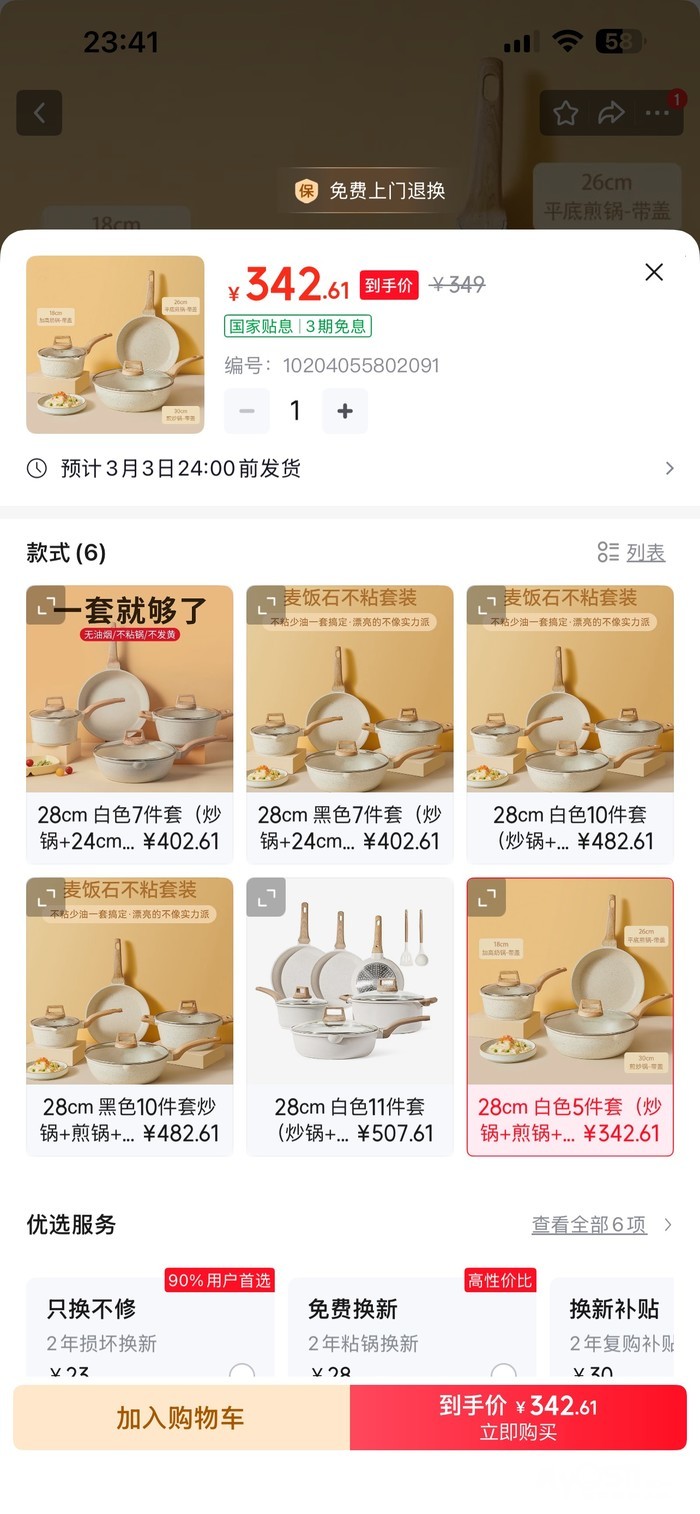The image size is (700, 1514).
Task: Increase quantity with the plus button
Action: pos(345,411)
